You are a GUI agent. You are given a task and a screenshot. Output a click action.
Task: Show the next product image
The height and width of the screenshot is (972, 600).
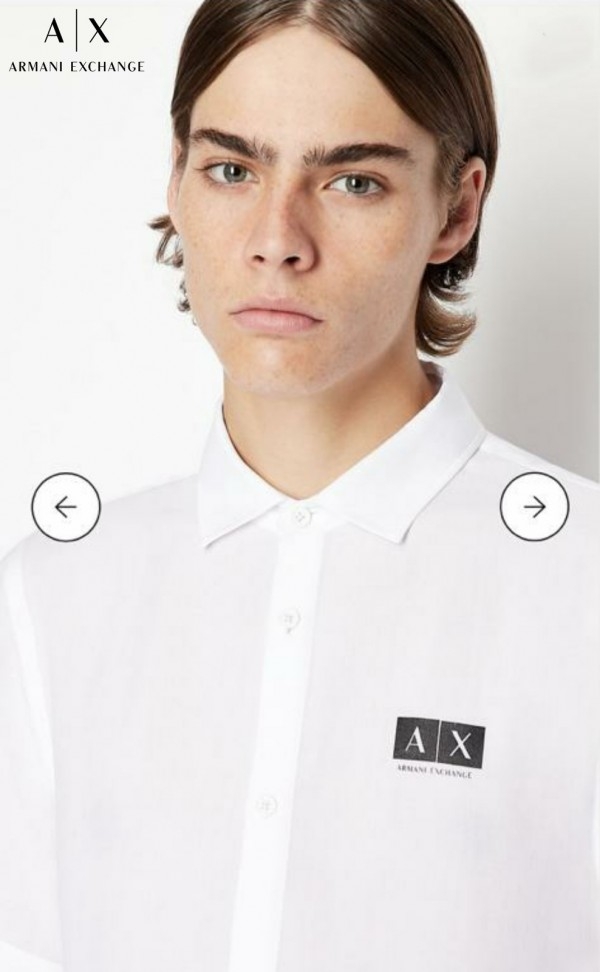tap(534, 507)
